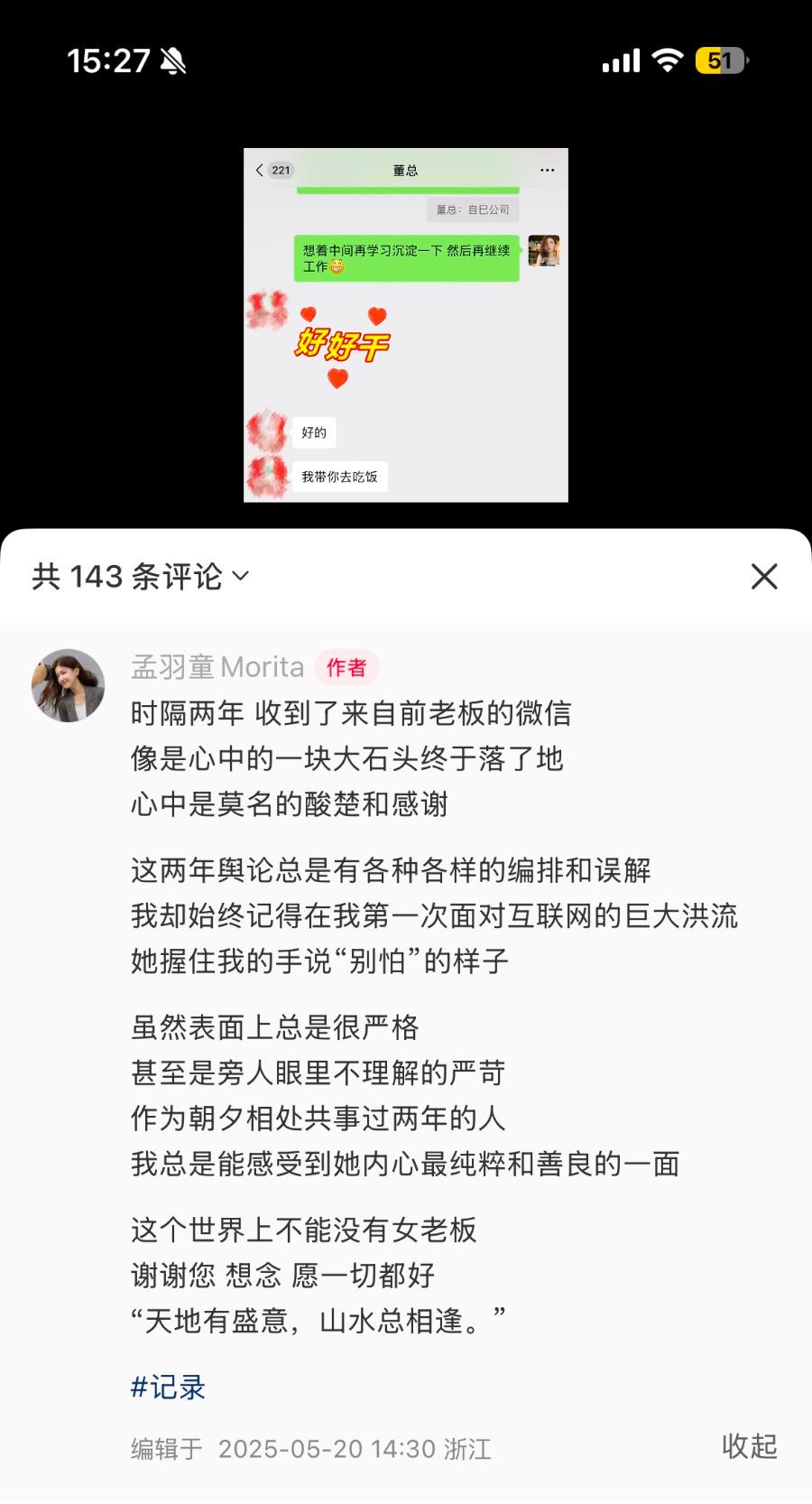This screenshot has height=1504, width=812.
Task: Open the #记录 hashtag
Action: coord(168,1388)
